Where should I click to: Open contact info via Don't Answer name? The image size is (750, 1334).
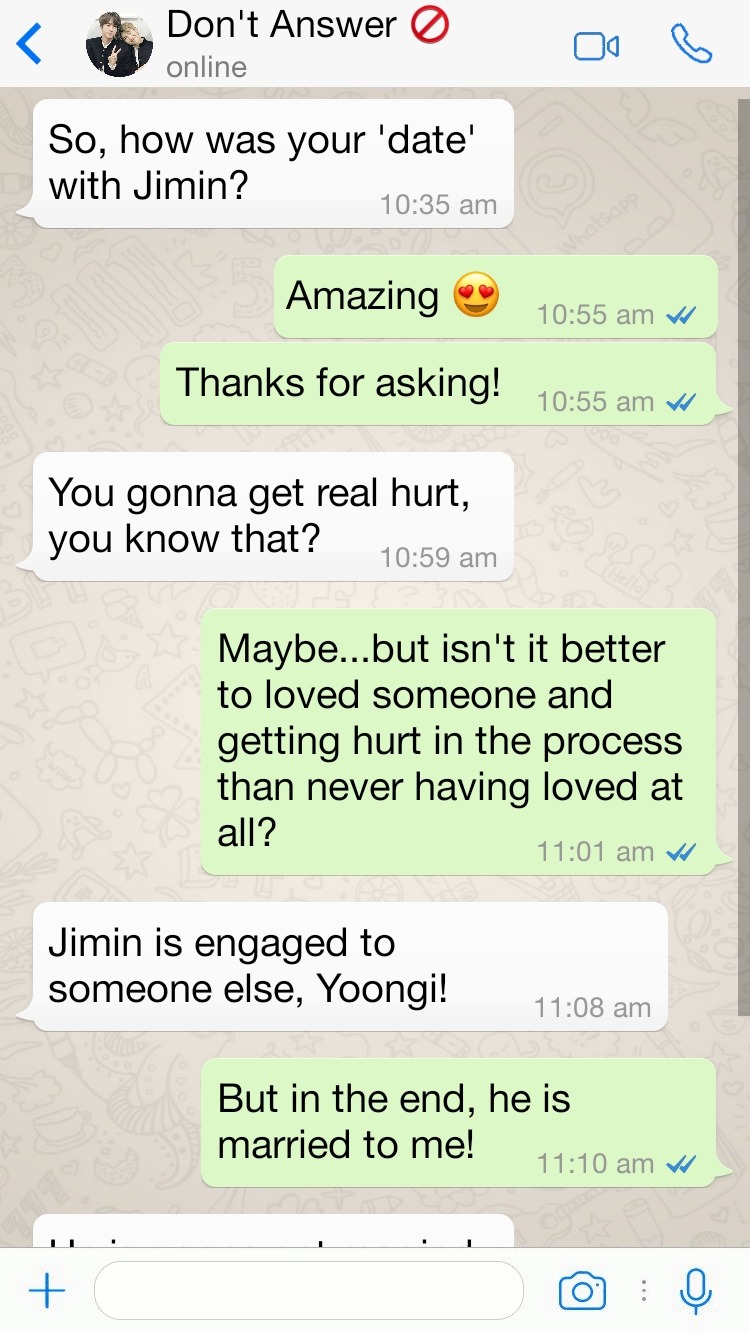pyautogui.click(x=282, y=26)
